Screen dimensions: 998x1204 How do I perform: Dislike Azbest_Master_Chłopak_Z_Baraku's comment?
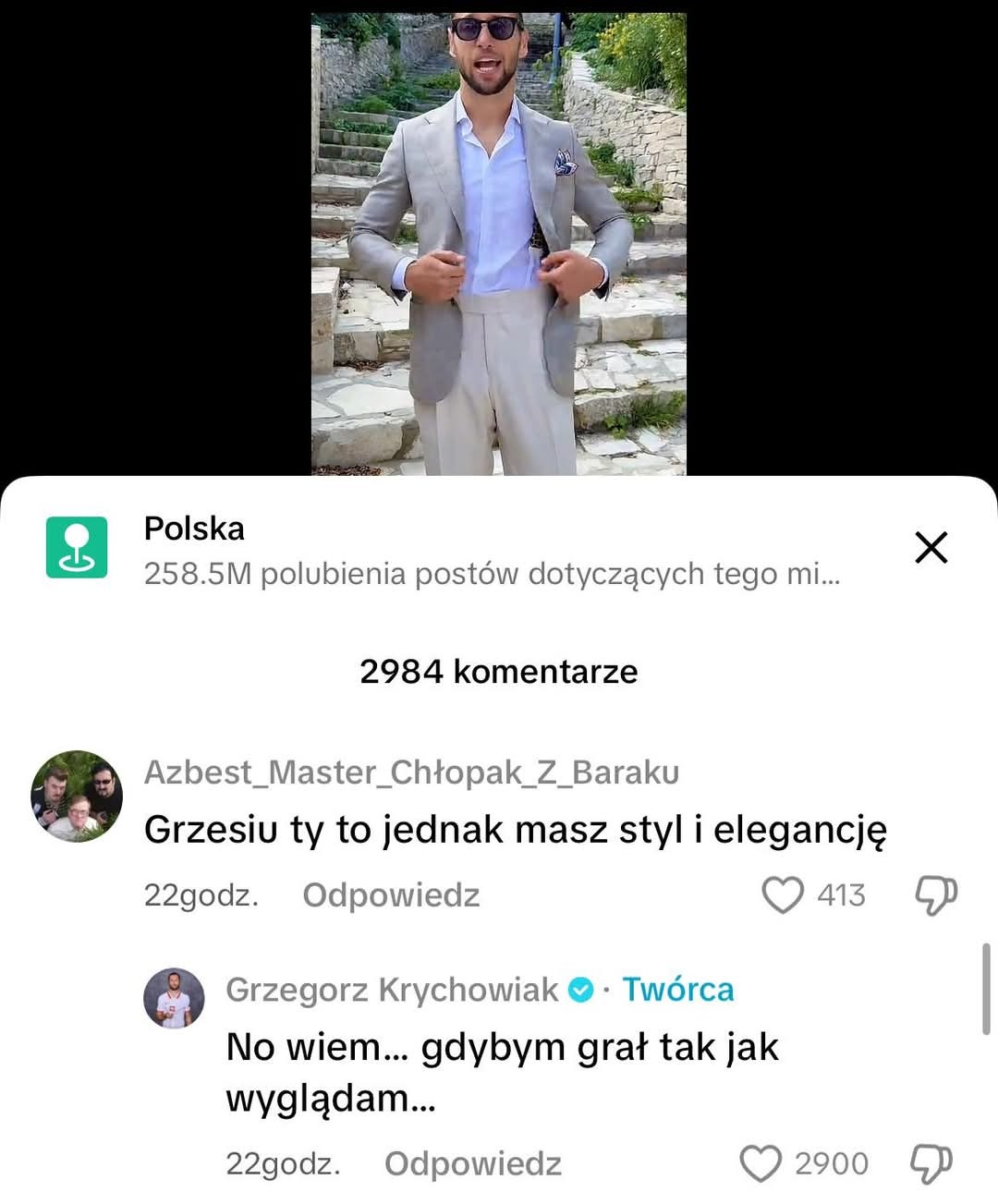point(934,894)
